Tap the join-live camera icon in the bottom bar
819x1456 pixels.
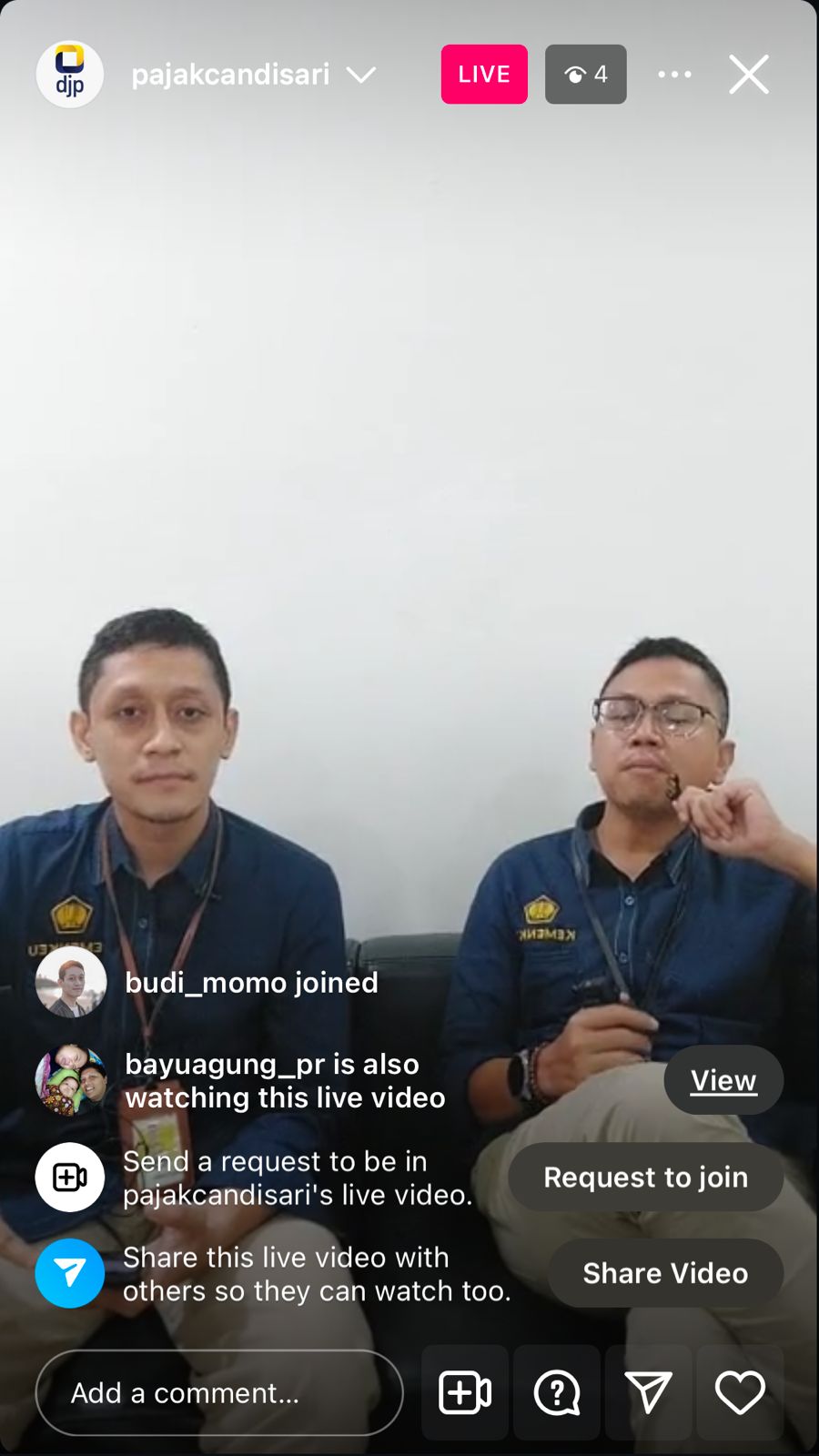click(465, 1393)
